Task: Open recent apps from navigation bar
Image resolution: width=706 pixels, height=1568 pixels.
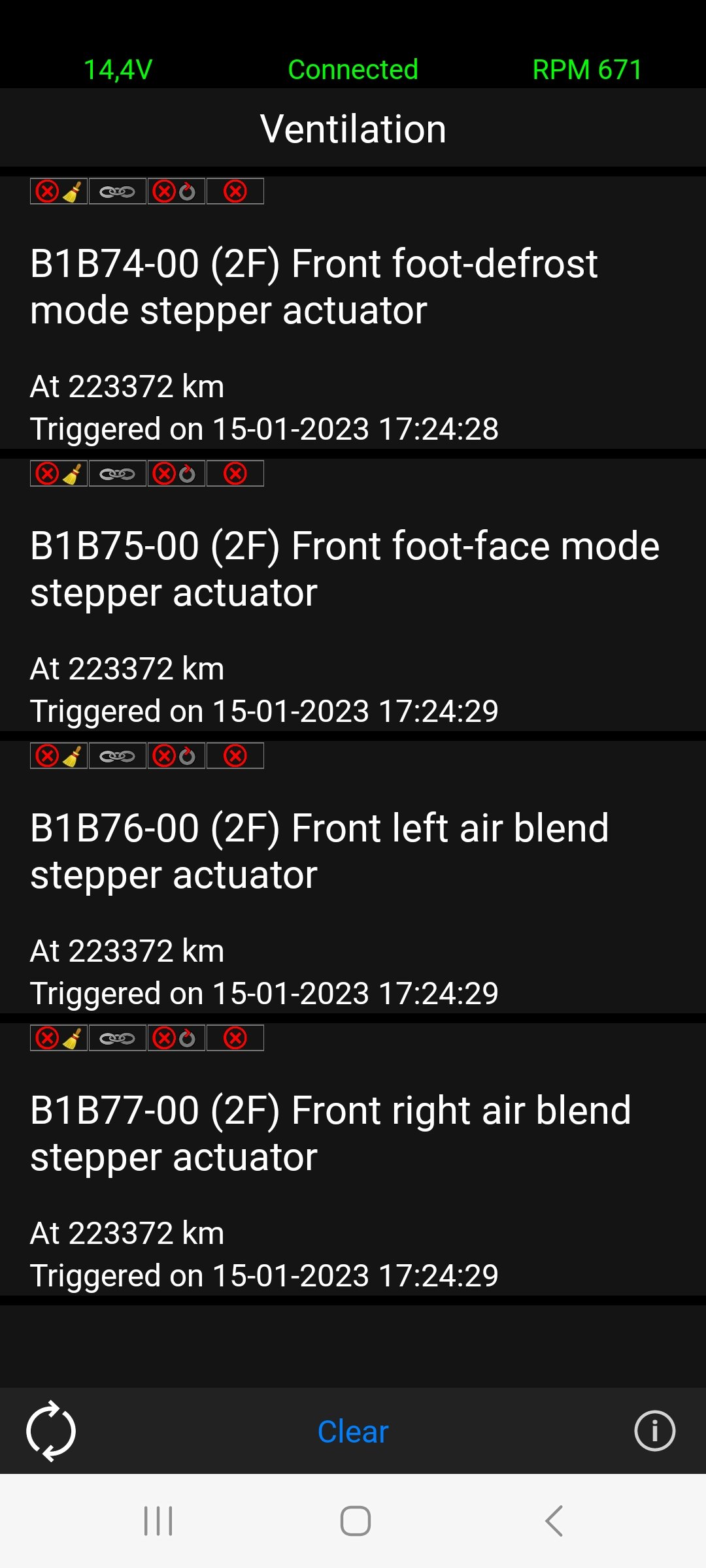Action: coord(158,1520)
